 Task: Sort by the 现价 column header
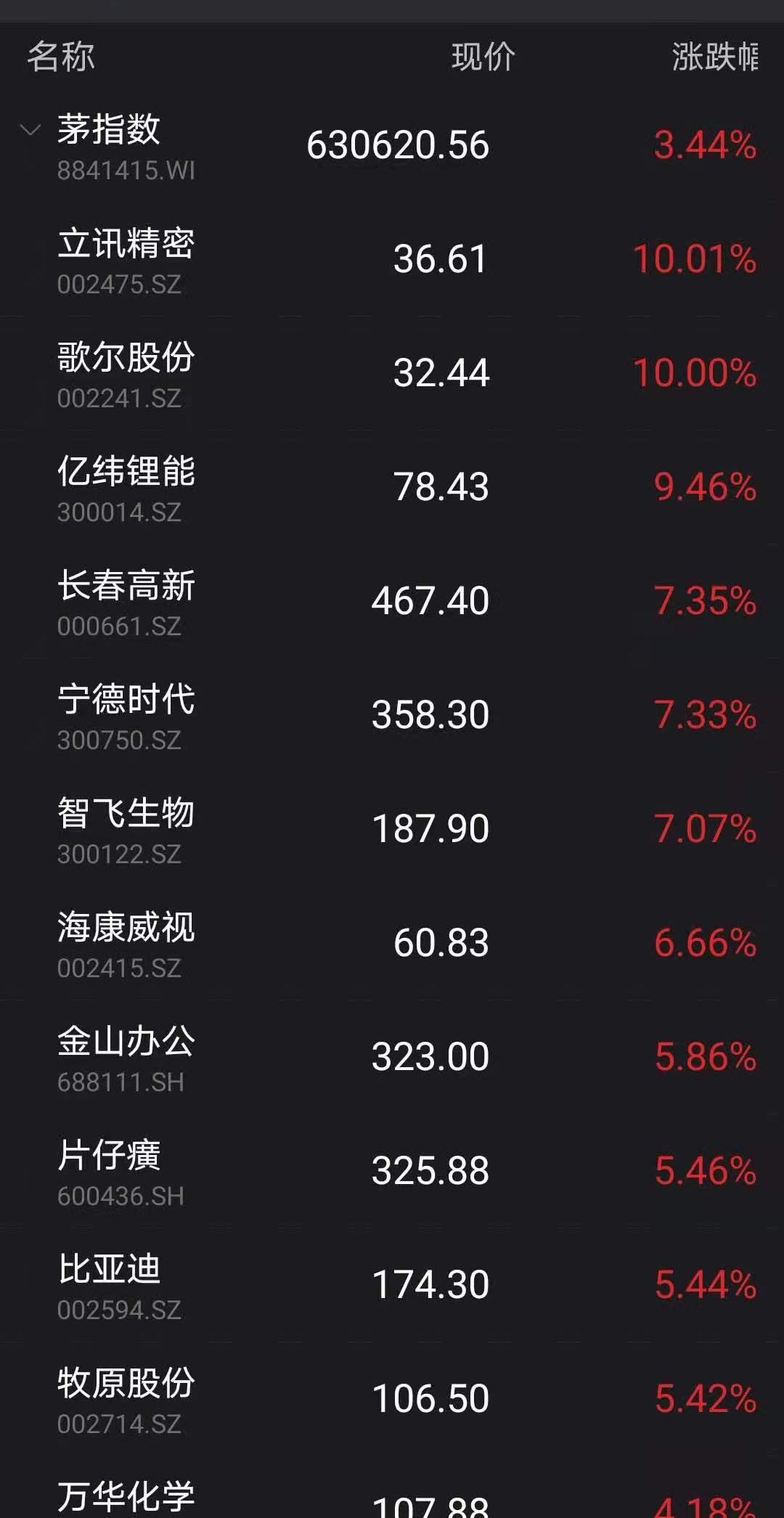[483, 57]
